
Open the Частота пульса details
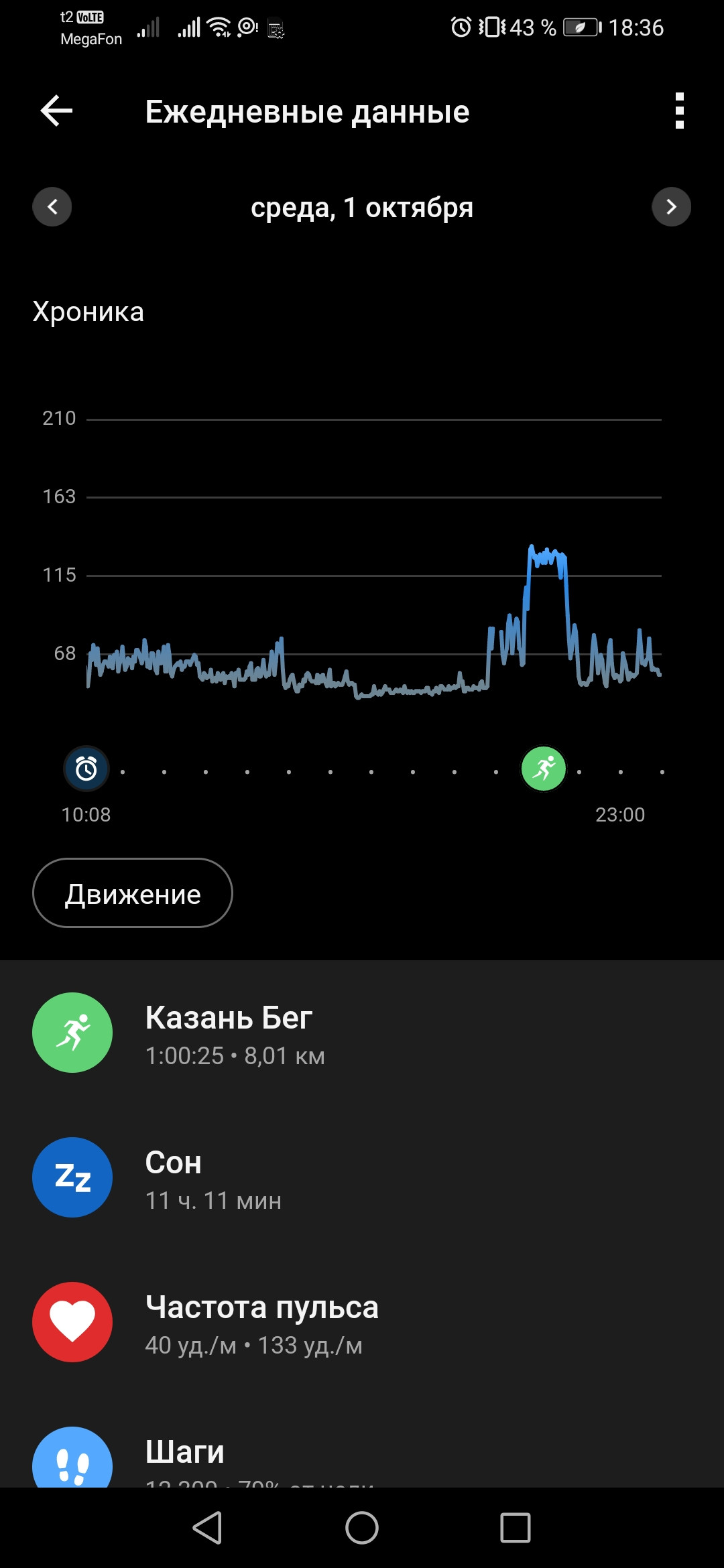[x=362, y=1322]
